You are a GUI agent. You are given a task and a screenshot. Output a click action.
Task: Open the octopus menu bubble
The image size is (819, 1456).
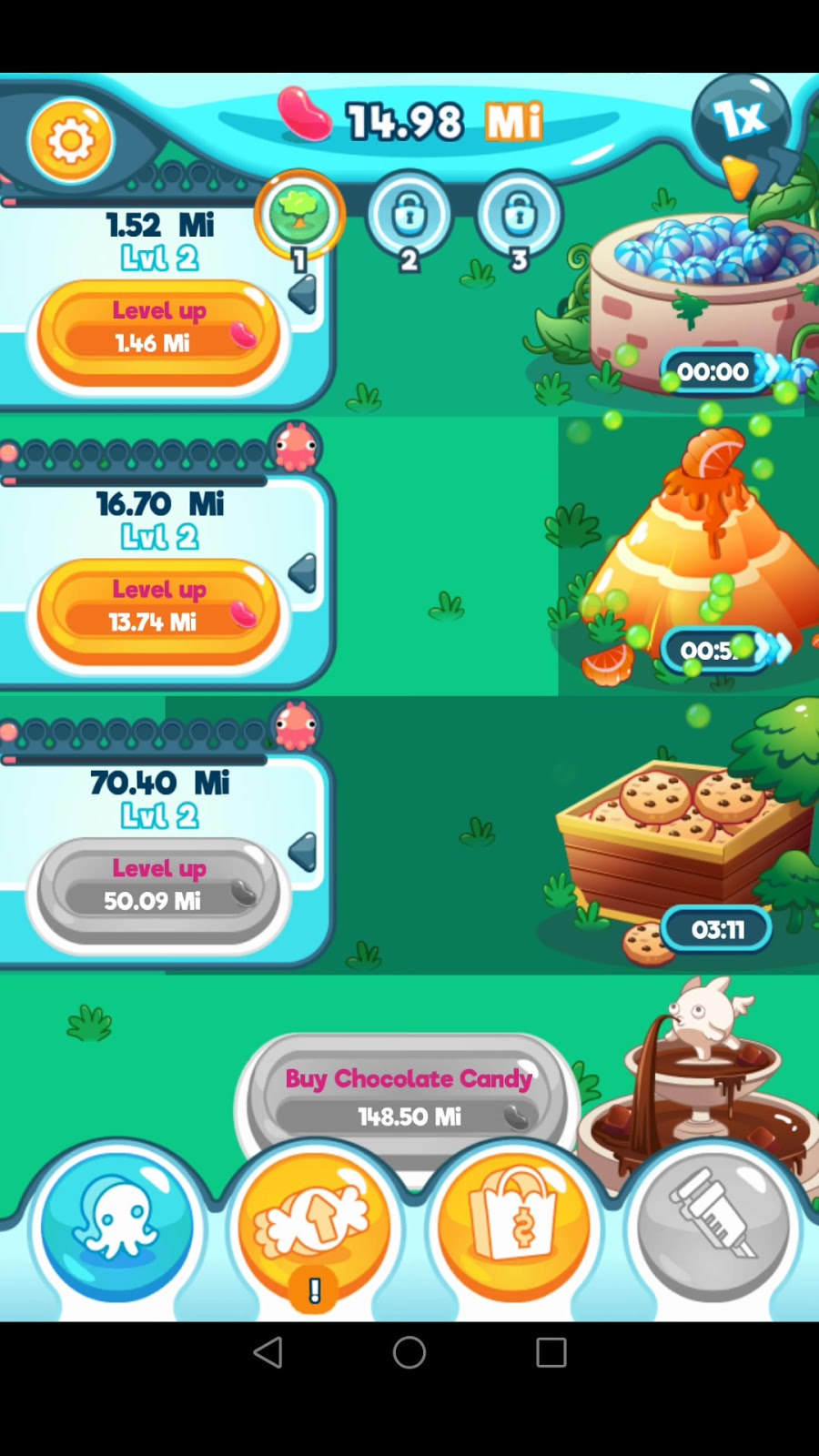pyautogui.click(x=117, y=1226)
